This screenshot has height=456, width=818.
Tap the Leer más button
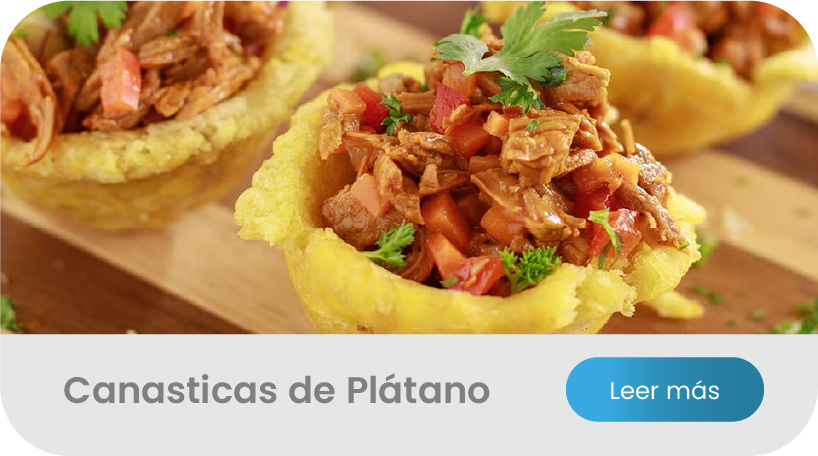[664, 390]
